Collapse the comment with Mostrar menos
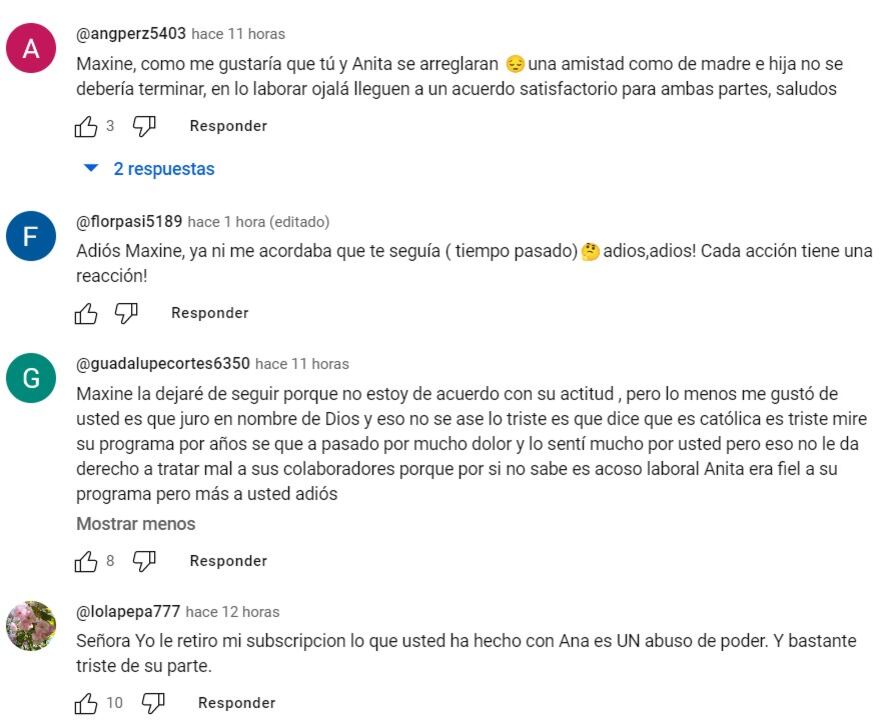Screen dimensions: 888x721 (136, 524)
